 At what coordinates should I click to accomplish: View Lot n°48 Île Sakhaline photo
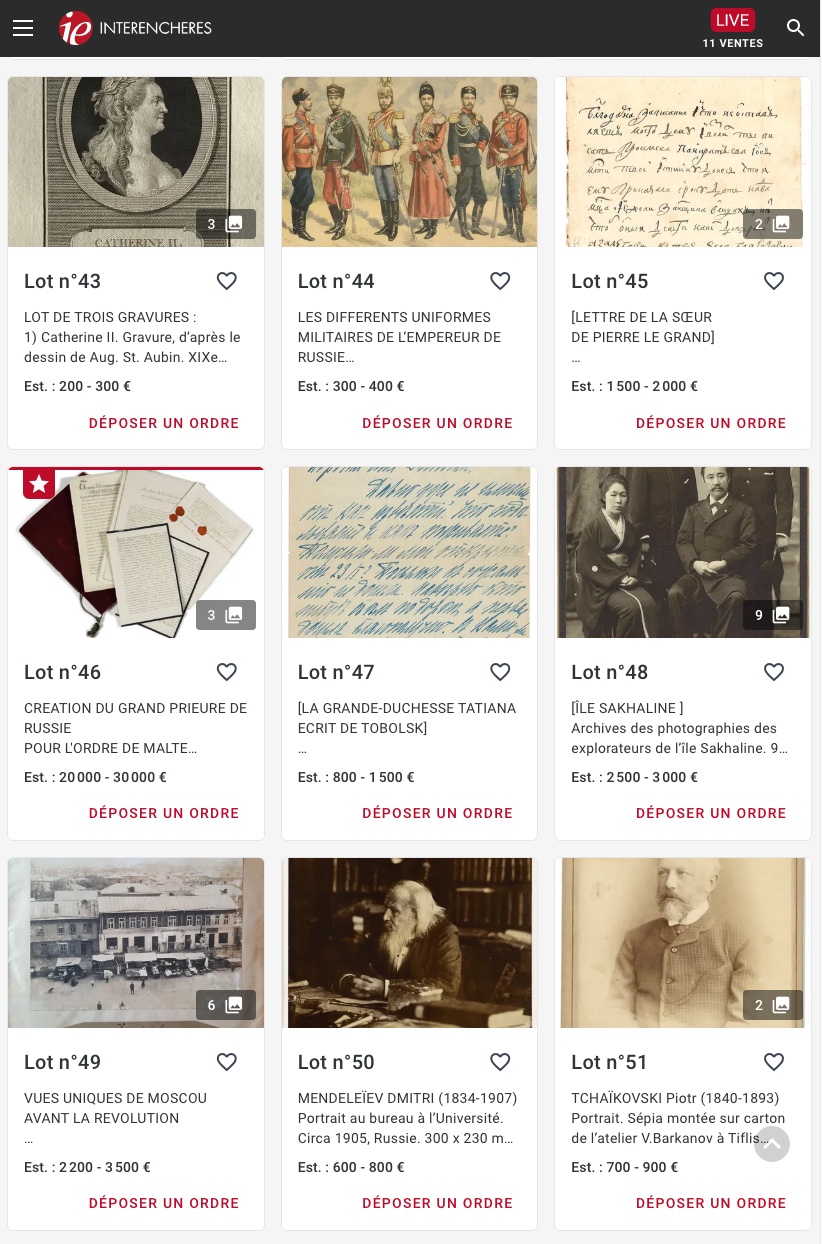click(x=683, y=552)
